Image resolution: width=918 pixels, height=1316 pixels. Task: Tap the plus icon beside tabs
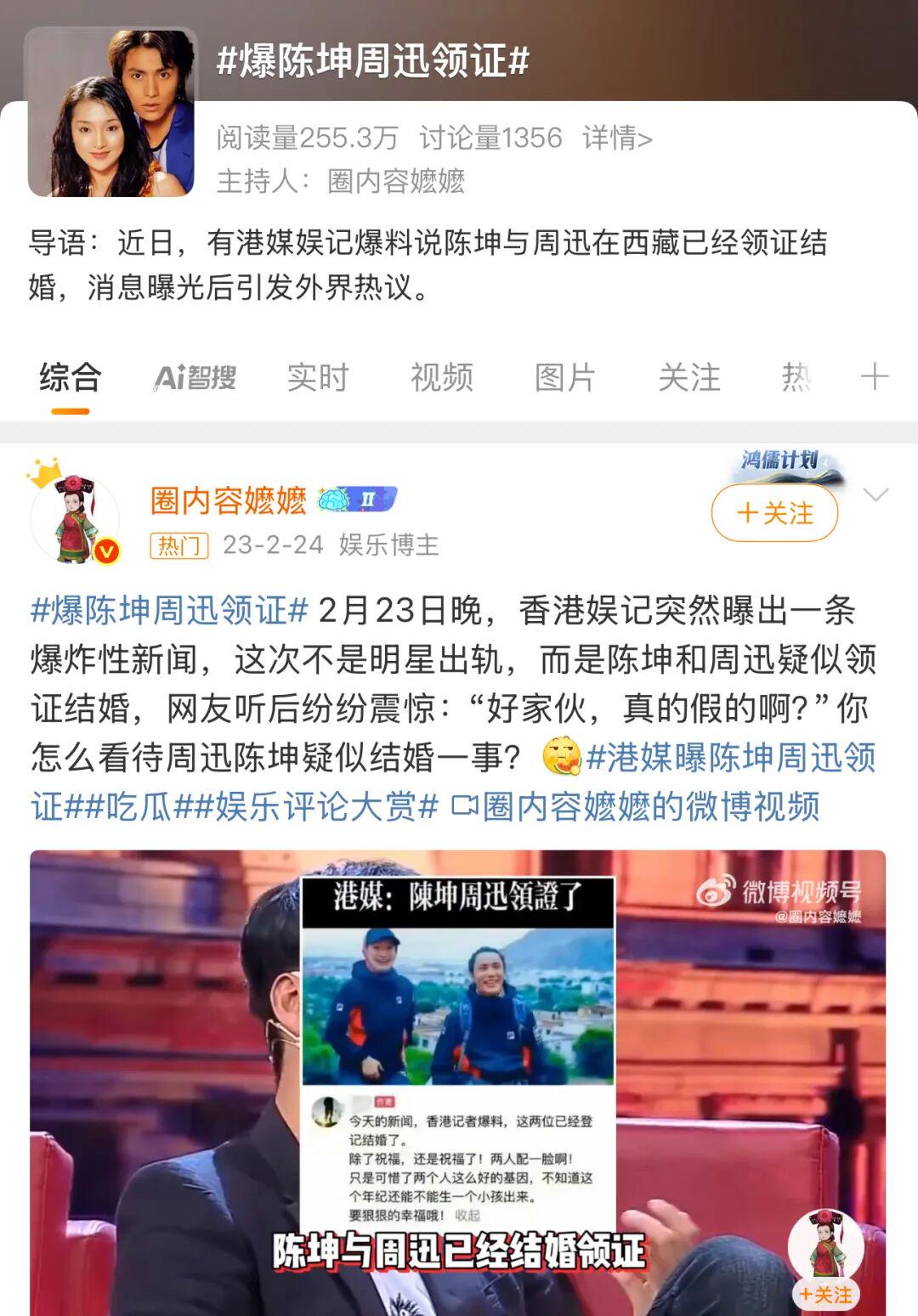click(875, 376)
